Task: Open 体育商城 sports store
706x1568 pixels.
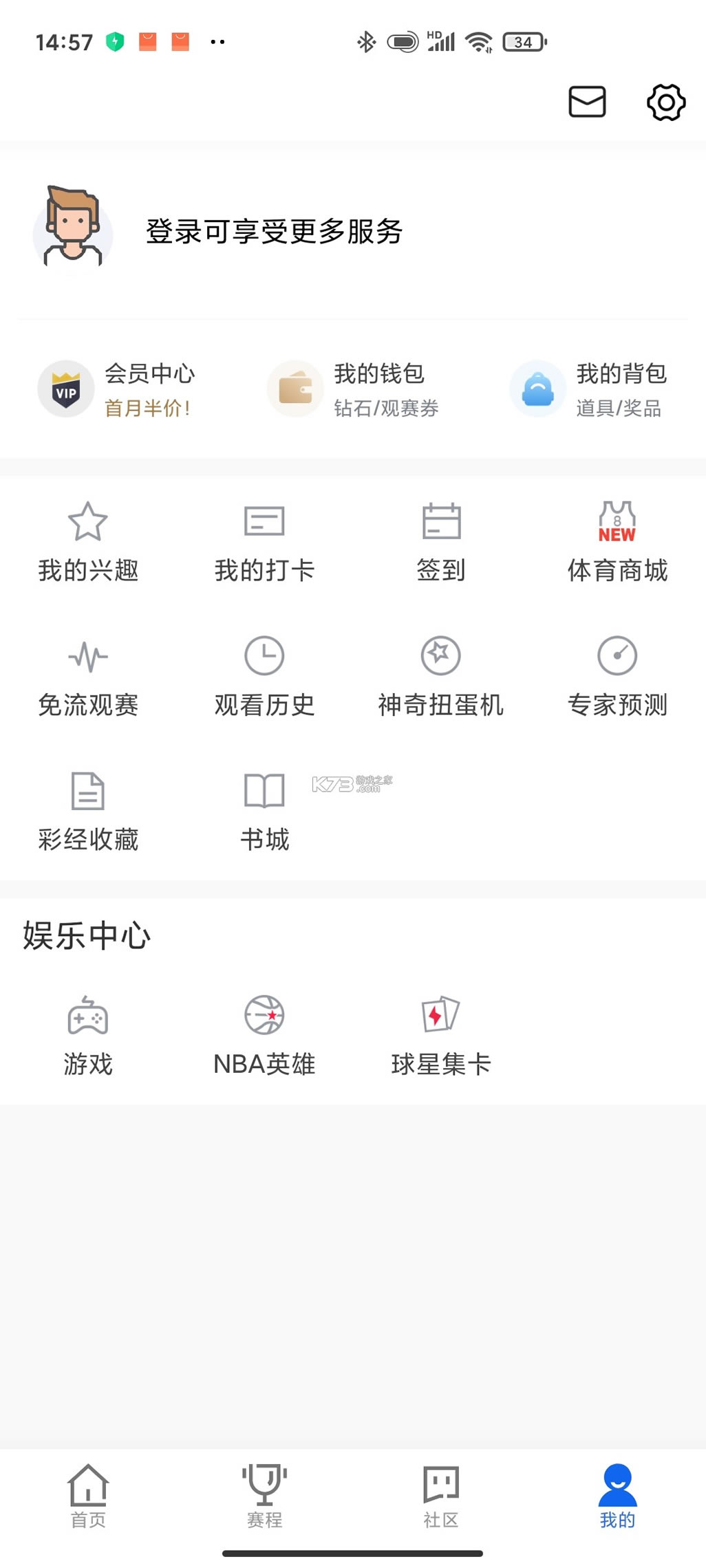Action: (x=617, y=542)
